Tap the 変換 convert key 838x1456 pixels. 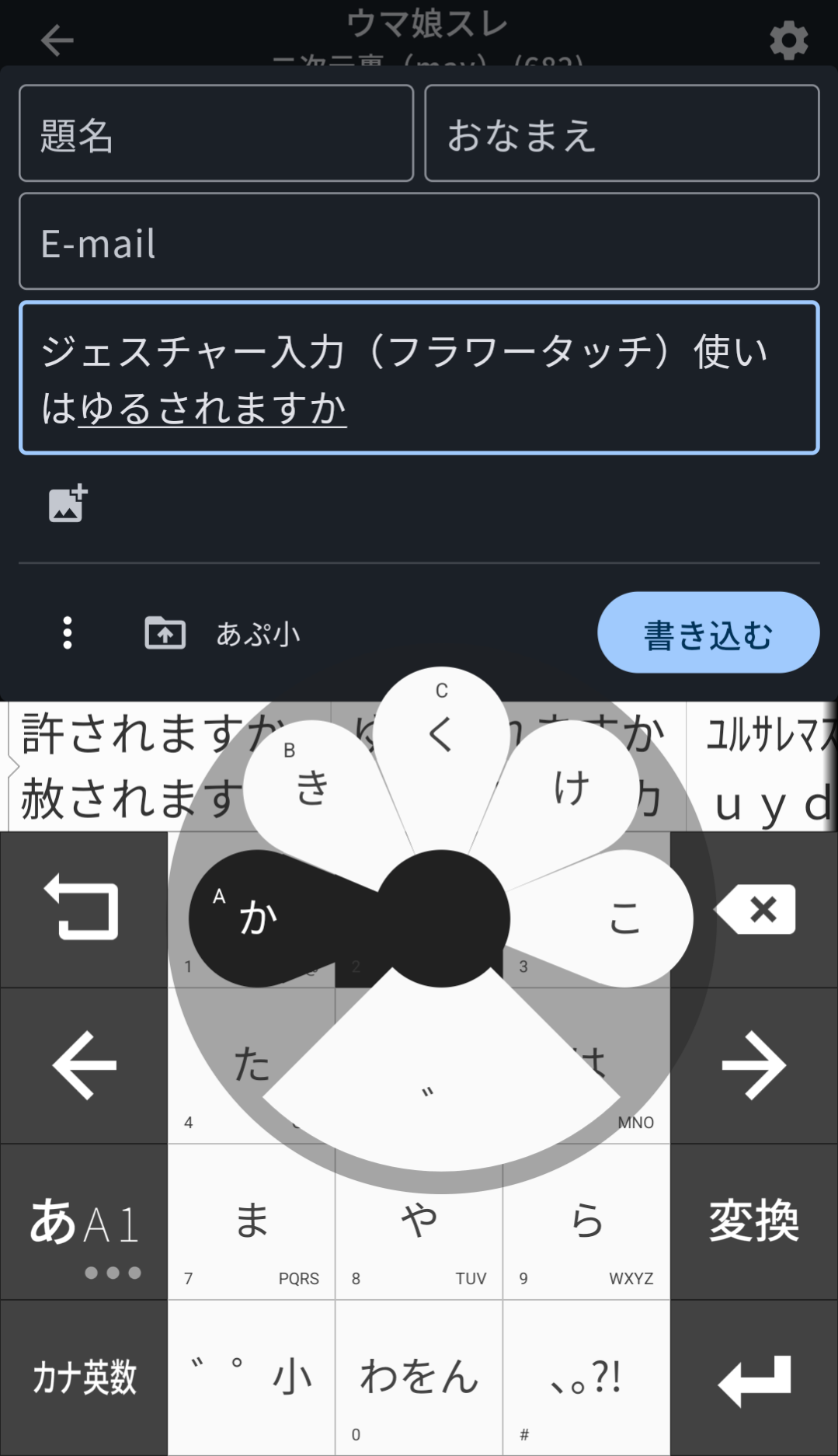pyautogui.click(x=754, y=1221)
